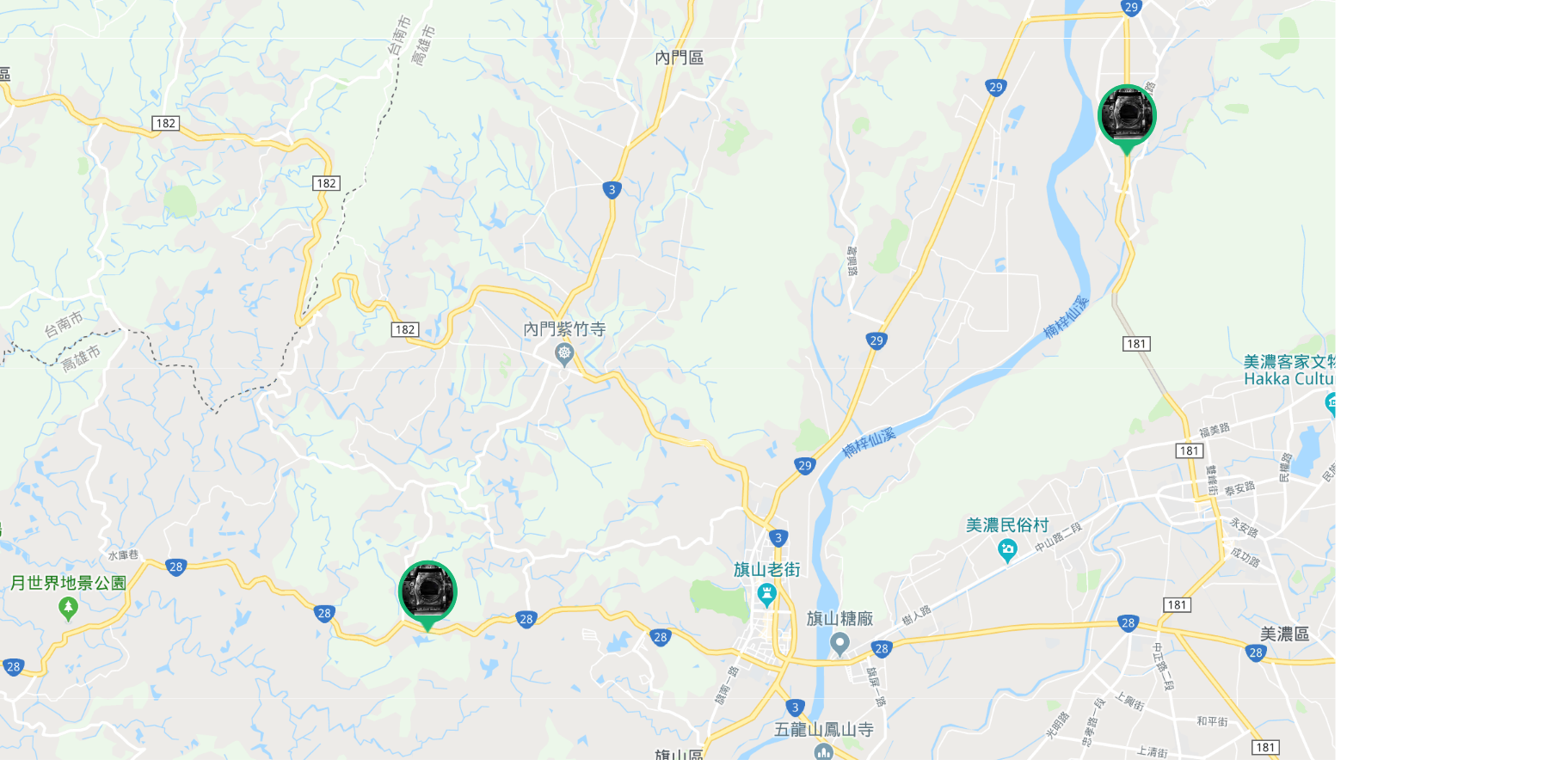Screen dimensions: 1556x784
Task: Tap the 旗山糖廠 location pin
Action: 840,642
